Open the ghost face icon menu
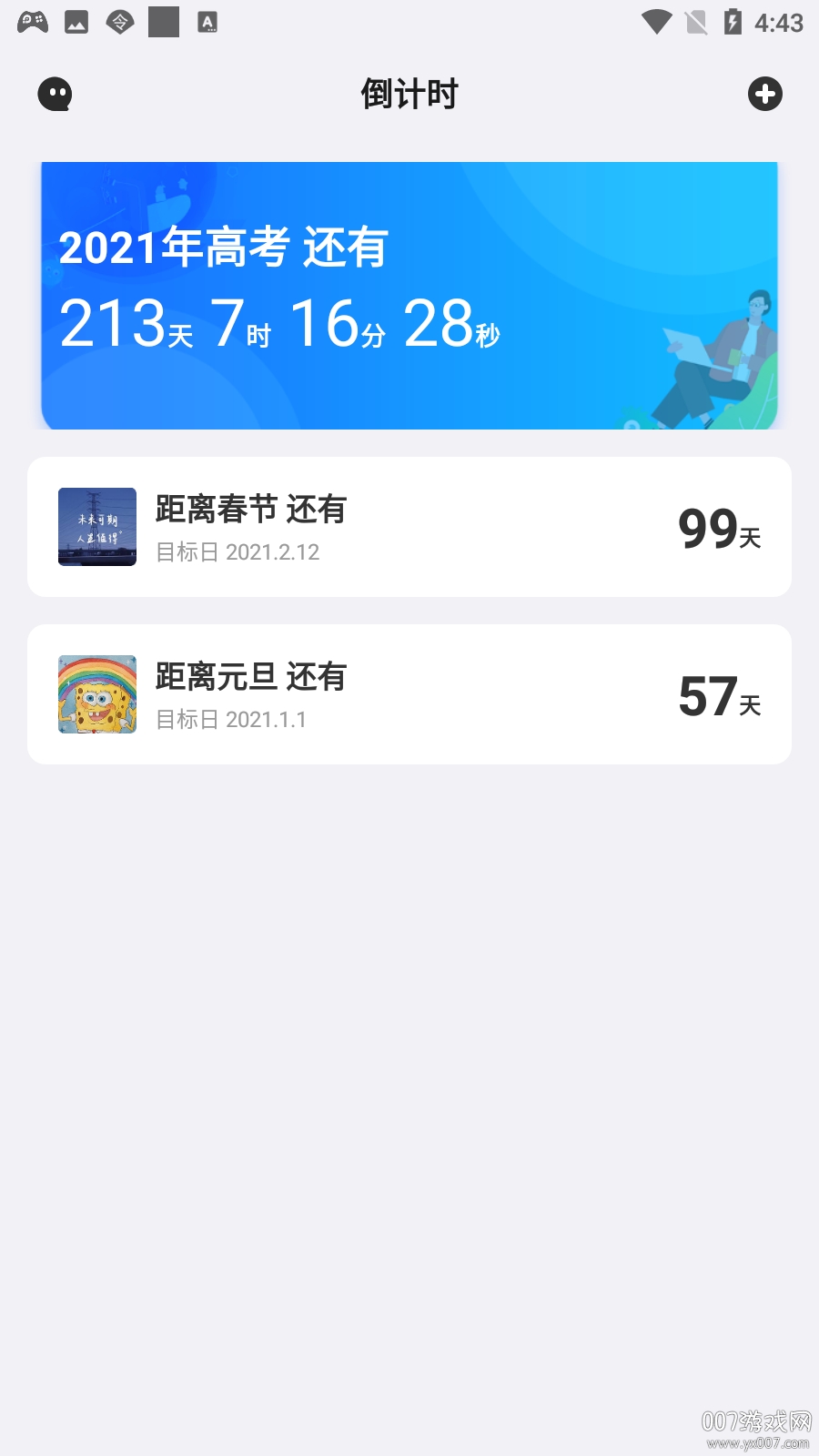The image size is (819, 1456). pyautogui.click(x=55, y=94)
